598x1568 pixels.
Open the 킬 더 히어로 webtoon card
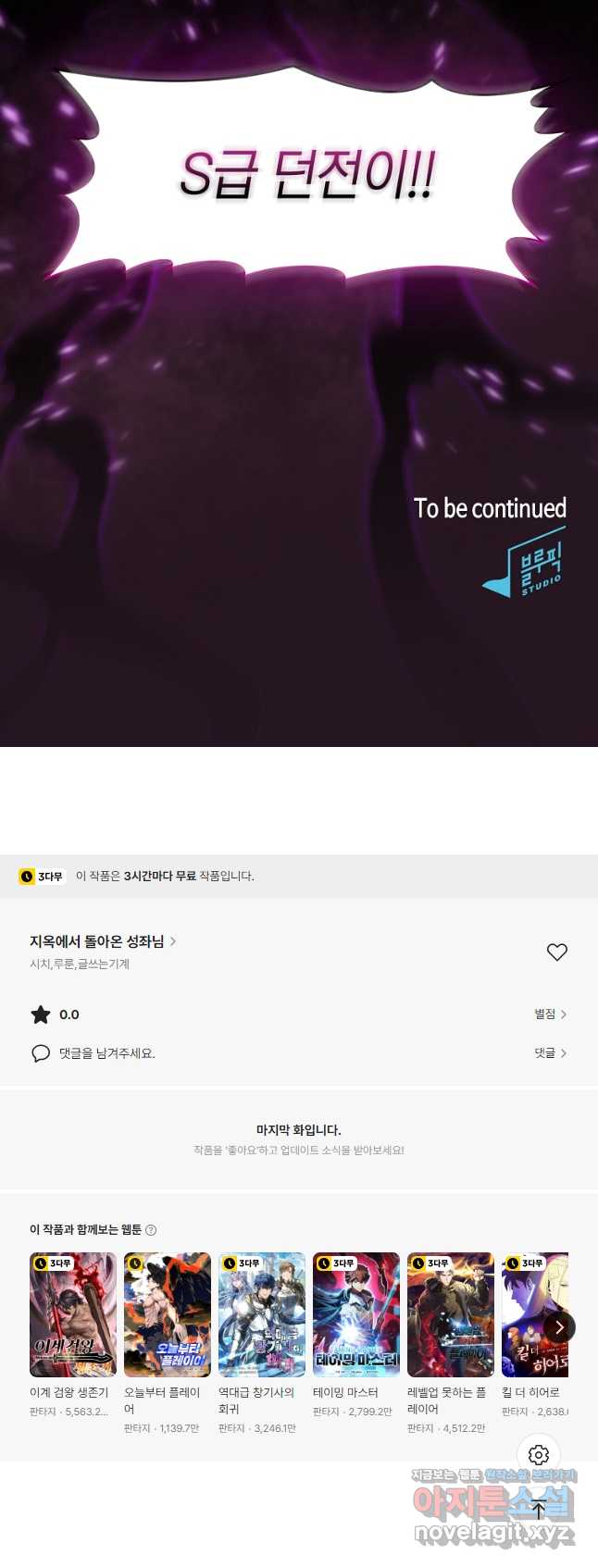tap(528, 1315)
